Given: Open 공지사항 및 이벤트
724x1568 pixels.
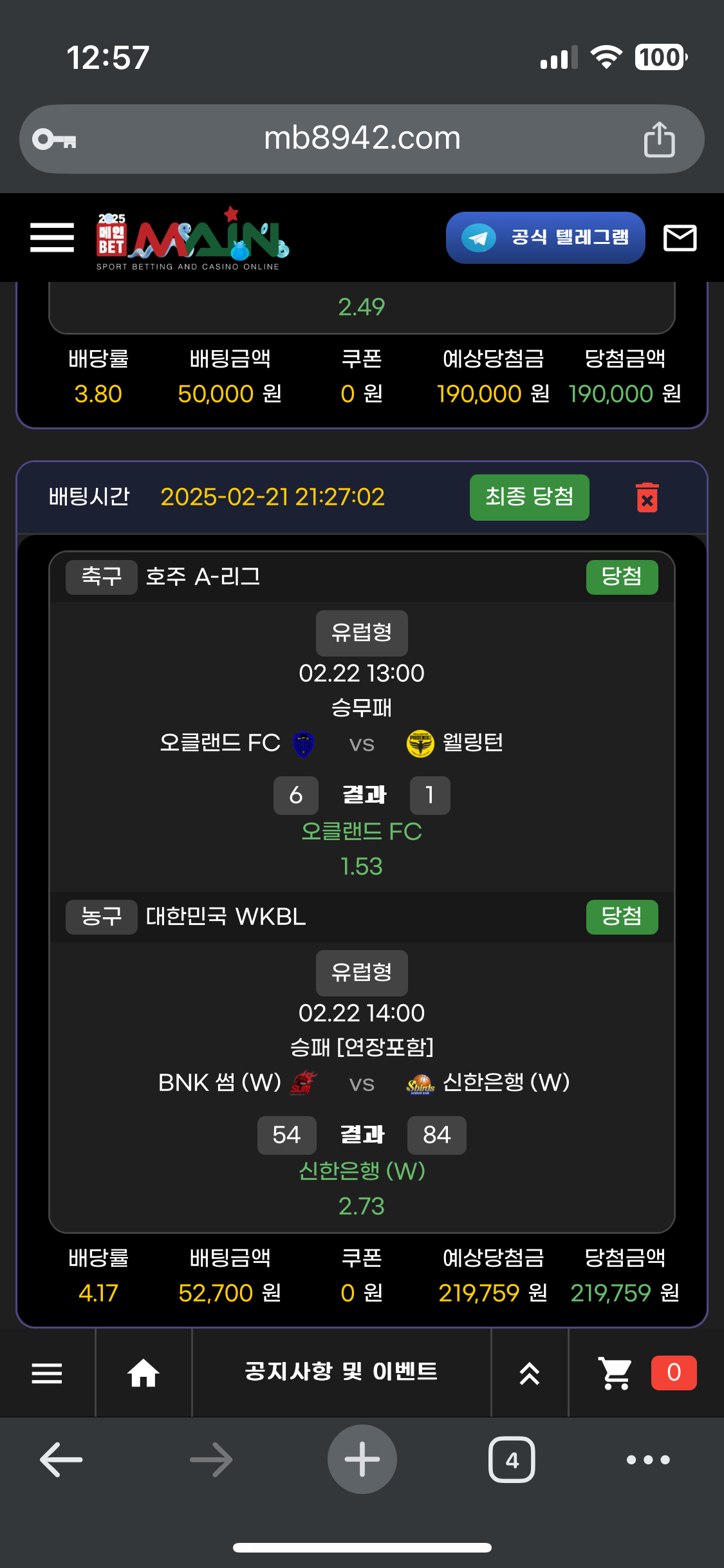Looking at the screenshot, I should click(x=341, y=1372).
